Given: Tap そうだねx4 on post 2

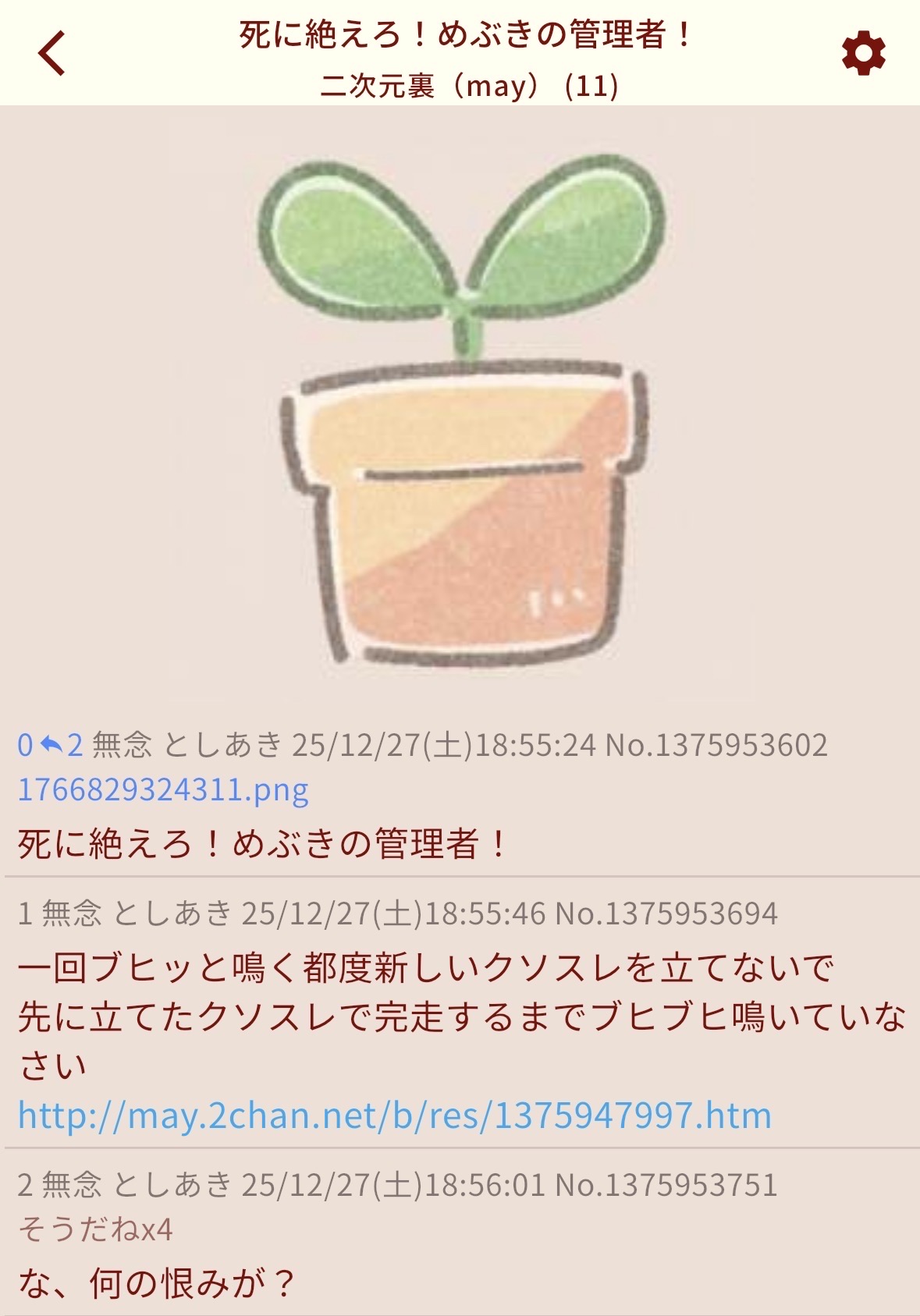Looking at the screenshot, I should click(x=95, y=1230).
